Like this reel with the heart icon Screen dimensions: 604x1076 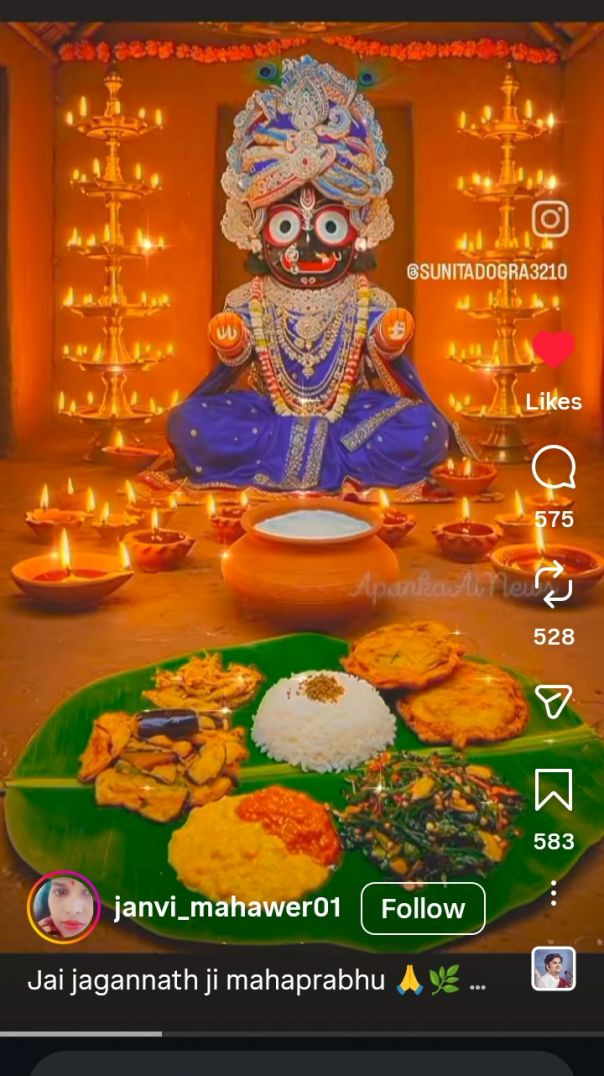pyautogui.click(x=553, y=350)
